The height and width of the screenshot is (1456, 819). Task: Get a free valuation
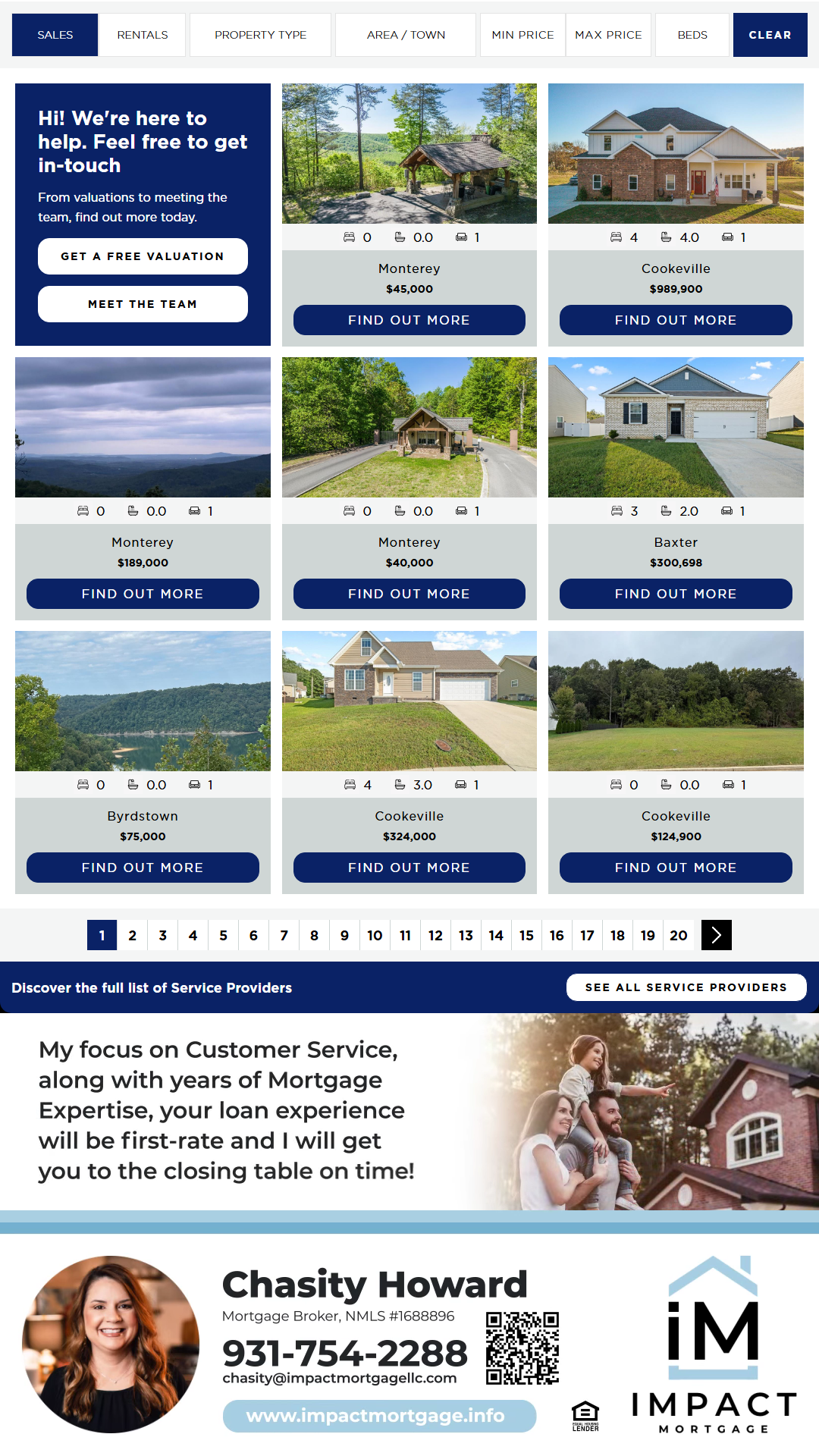[143, 256]
